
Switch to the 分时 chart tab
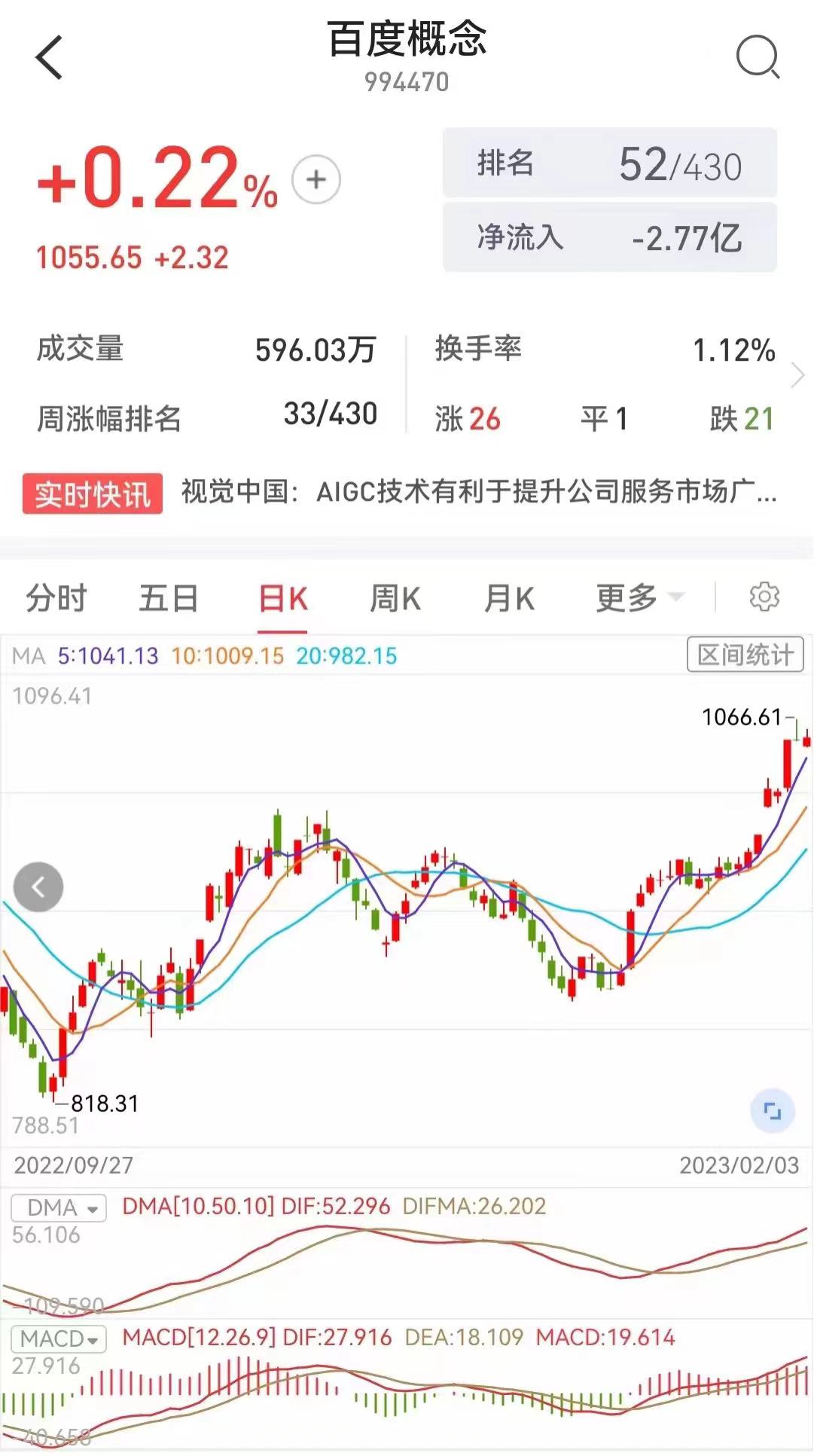(x=56, y=599)
